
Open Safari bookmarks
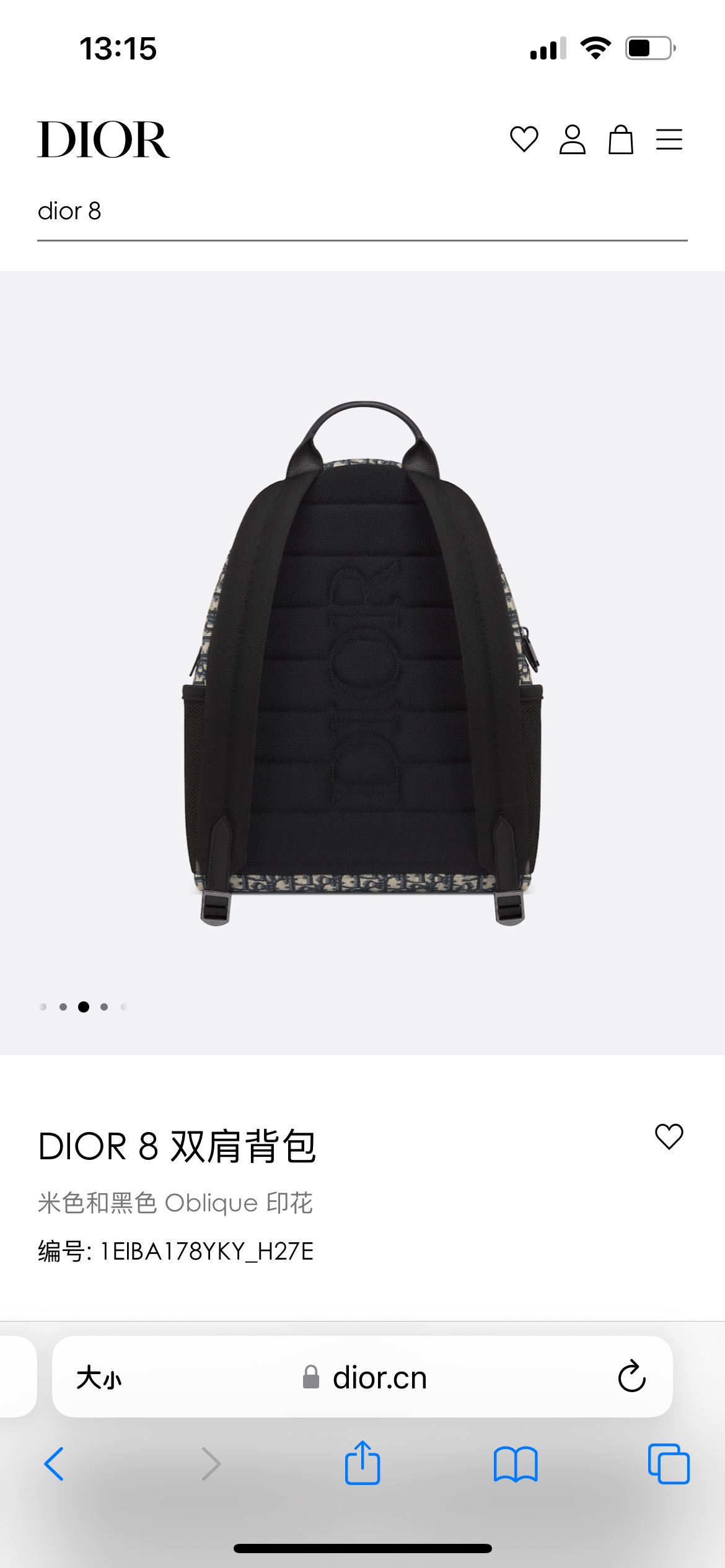tap(516, 1464)
